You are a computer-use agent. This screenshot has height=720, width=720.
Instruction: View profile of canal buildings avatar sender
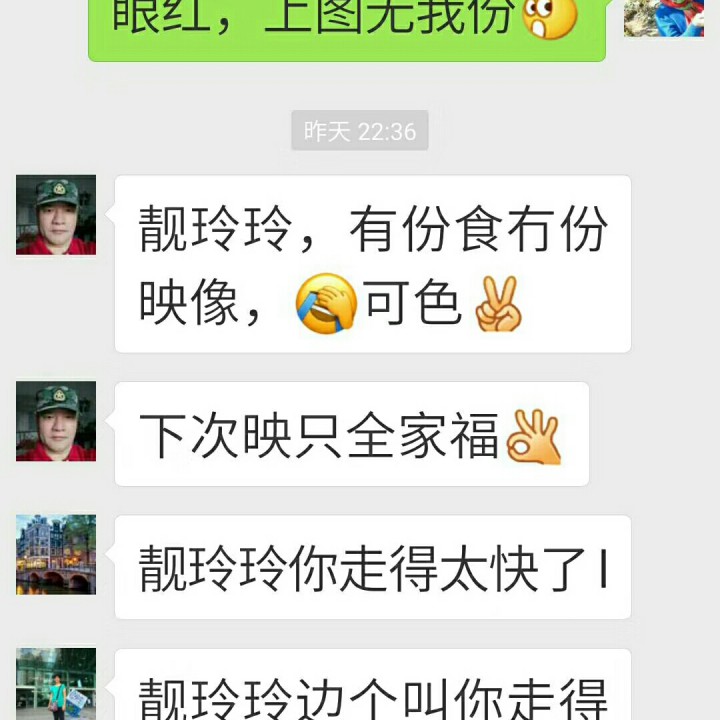(56, 555)
